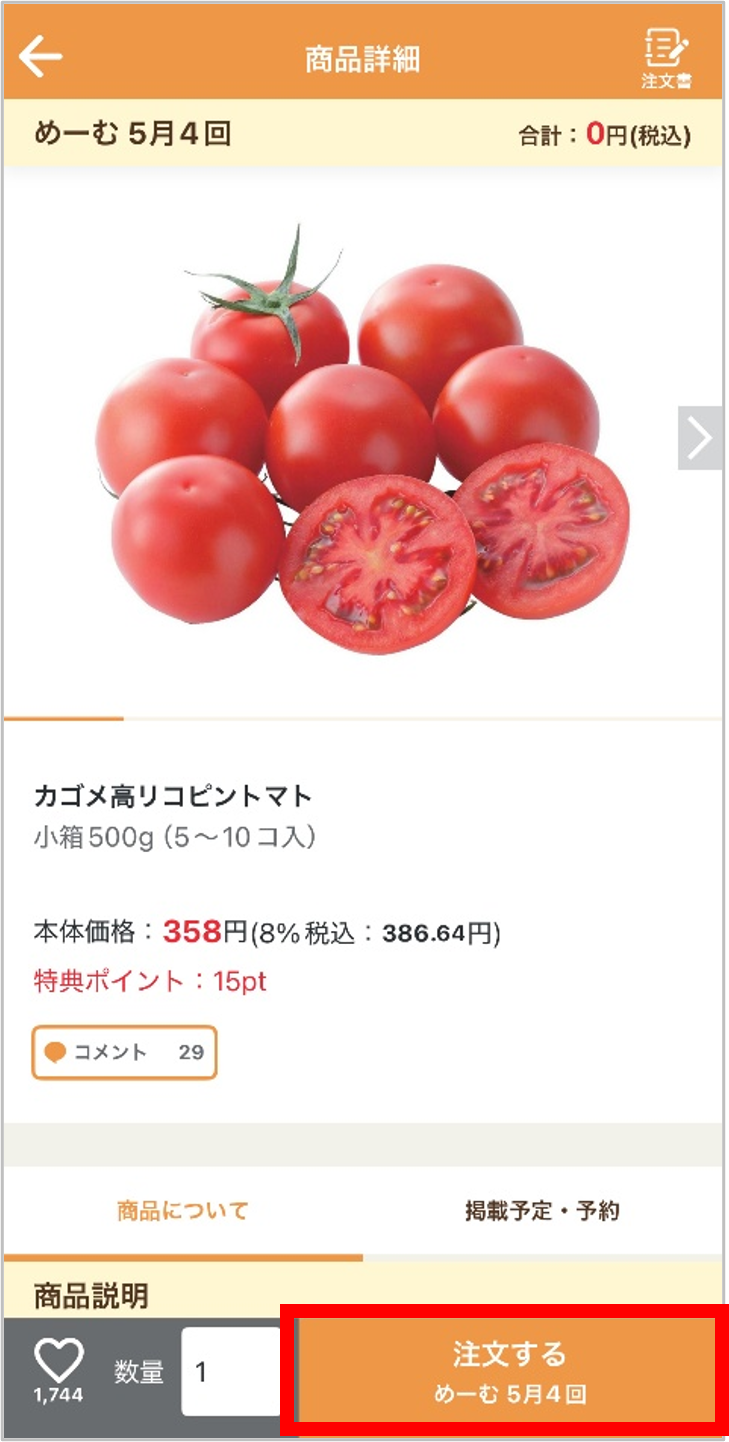
Task: Select the 商品について tab
Action: coord(182,1209)
